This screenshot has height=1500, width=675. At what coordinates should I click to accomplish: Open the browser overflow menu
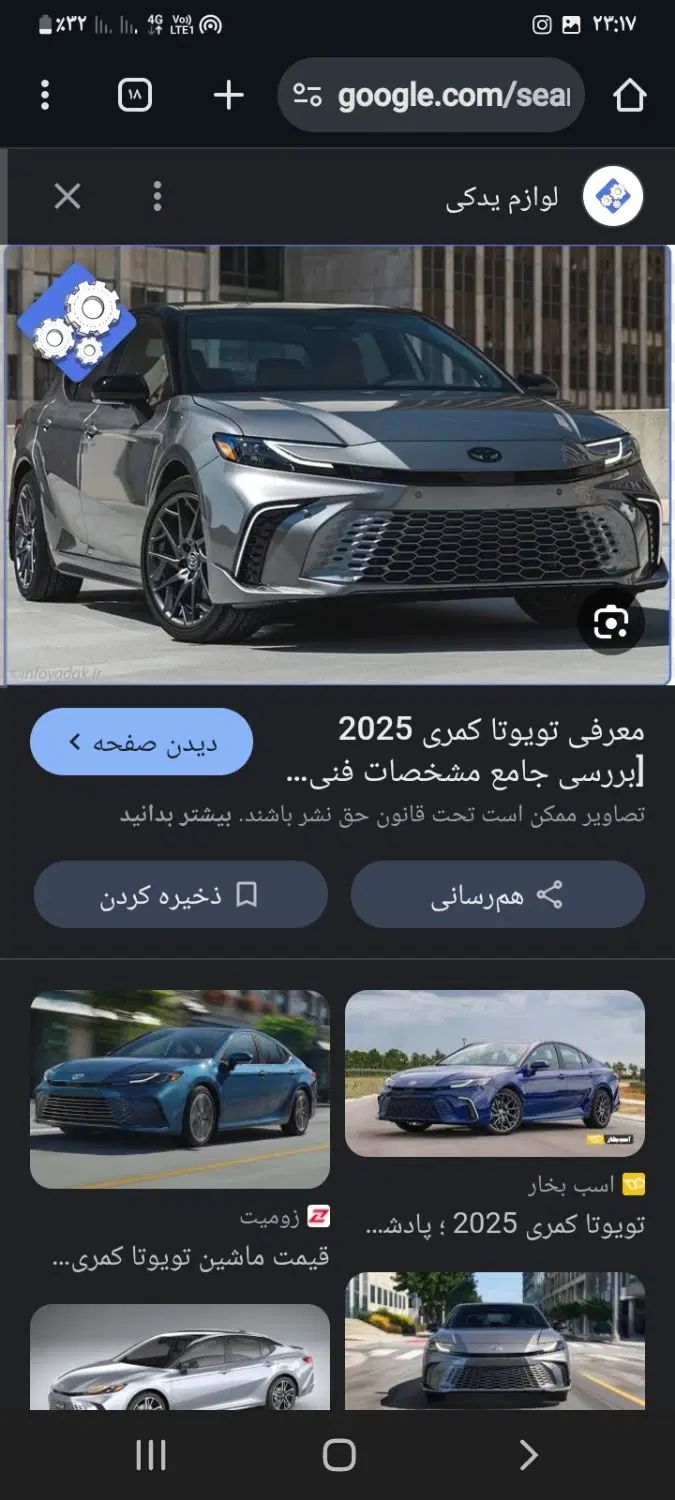tap(45, 96)
